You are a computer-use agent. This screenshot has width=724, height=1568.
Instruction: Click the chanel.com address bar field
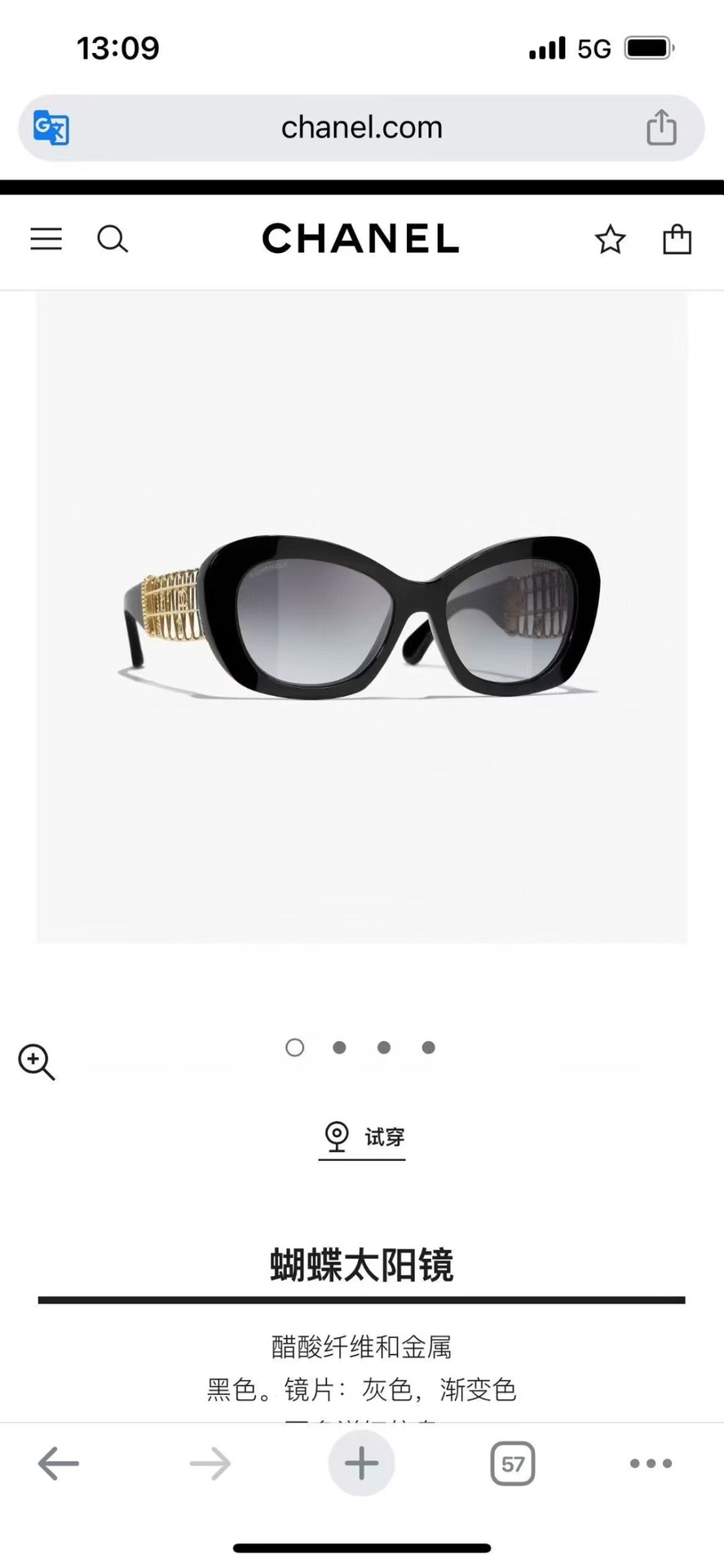pos(361,127)
